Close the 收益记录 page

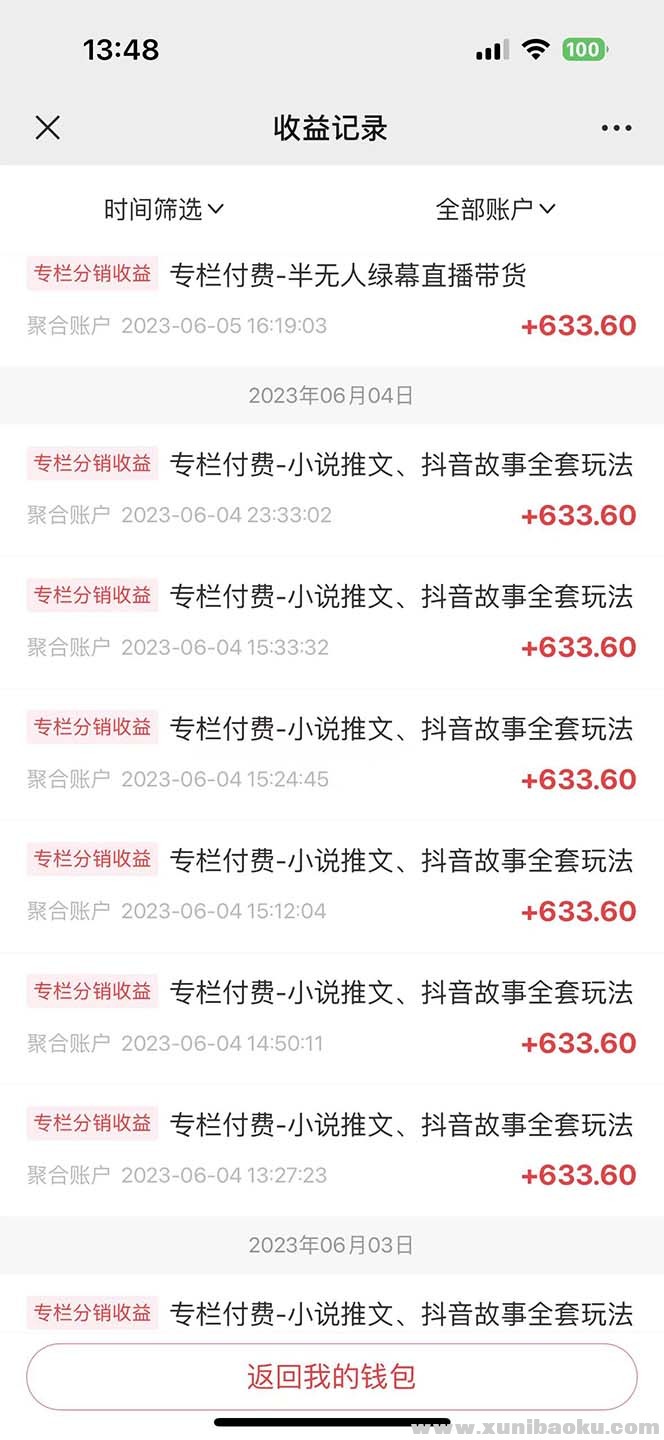pos(47,128)
